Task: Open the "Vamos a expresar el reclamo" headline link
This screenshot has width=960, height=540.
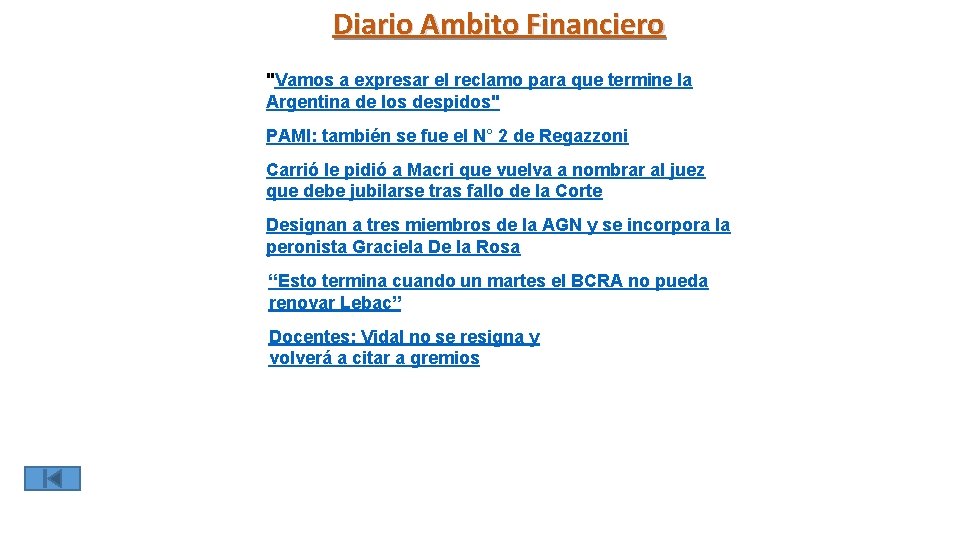Action: coord(479,91)
